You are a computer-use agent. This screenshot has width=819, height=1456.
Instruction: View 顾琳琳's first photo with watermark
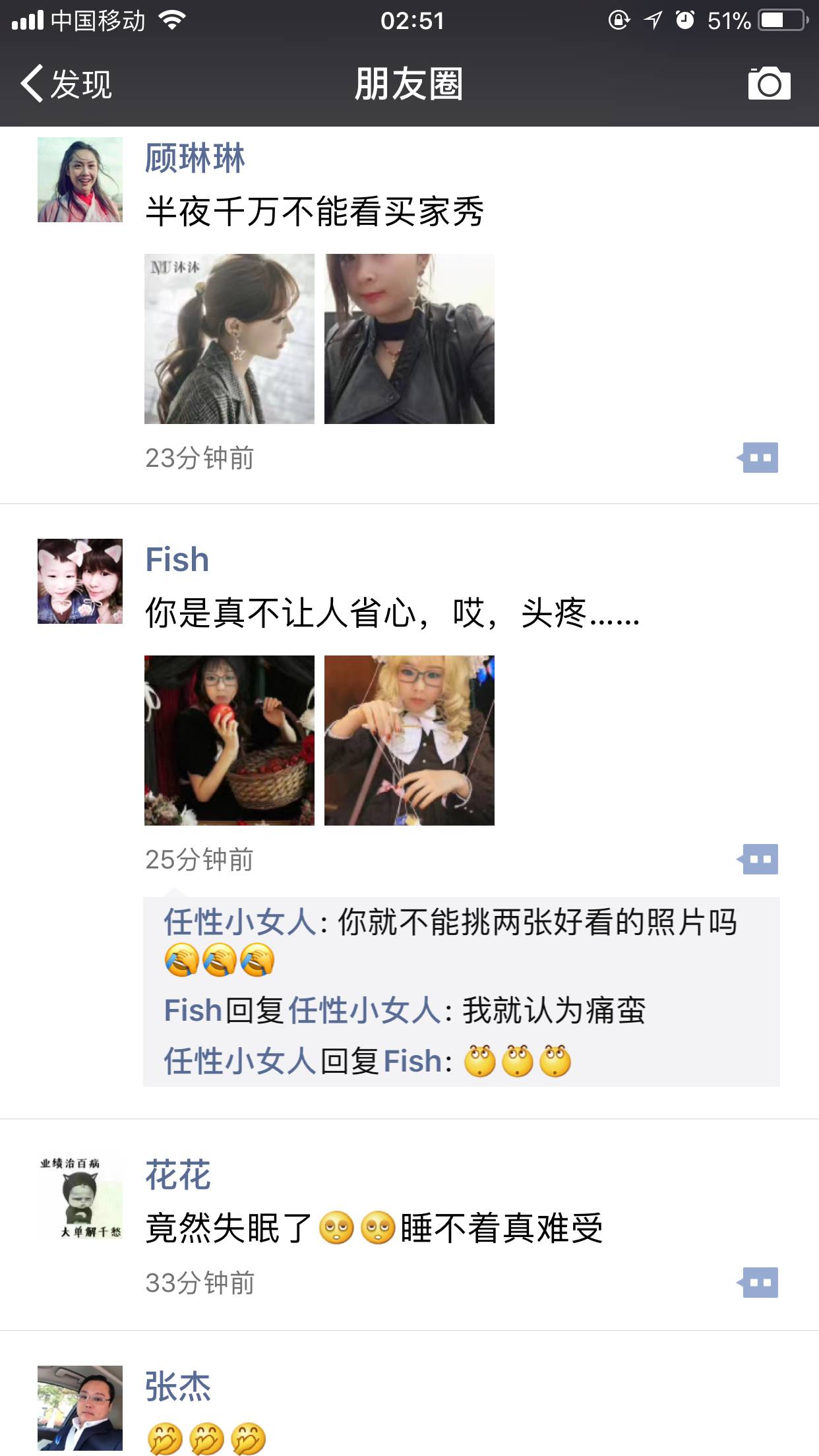point(229,339)
